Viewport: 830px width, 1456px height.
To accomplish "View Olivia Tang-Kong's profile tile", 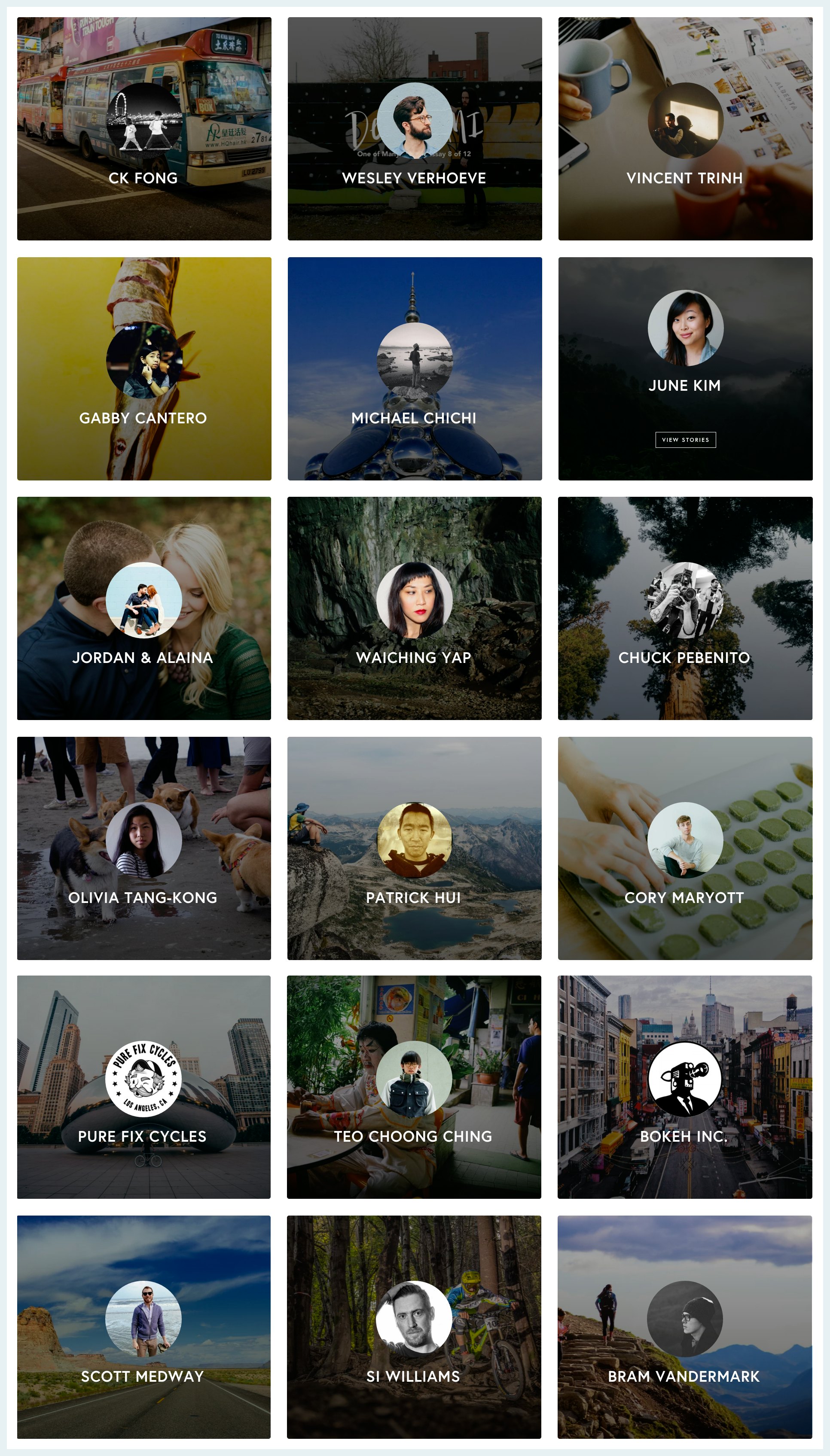I will (143, 848).
